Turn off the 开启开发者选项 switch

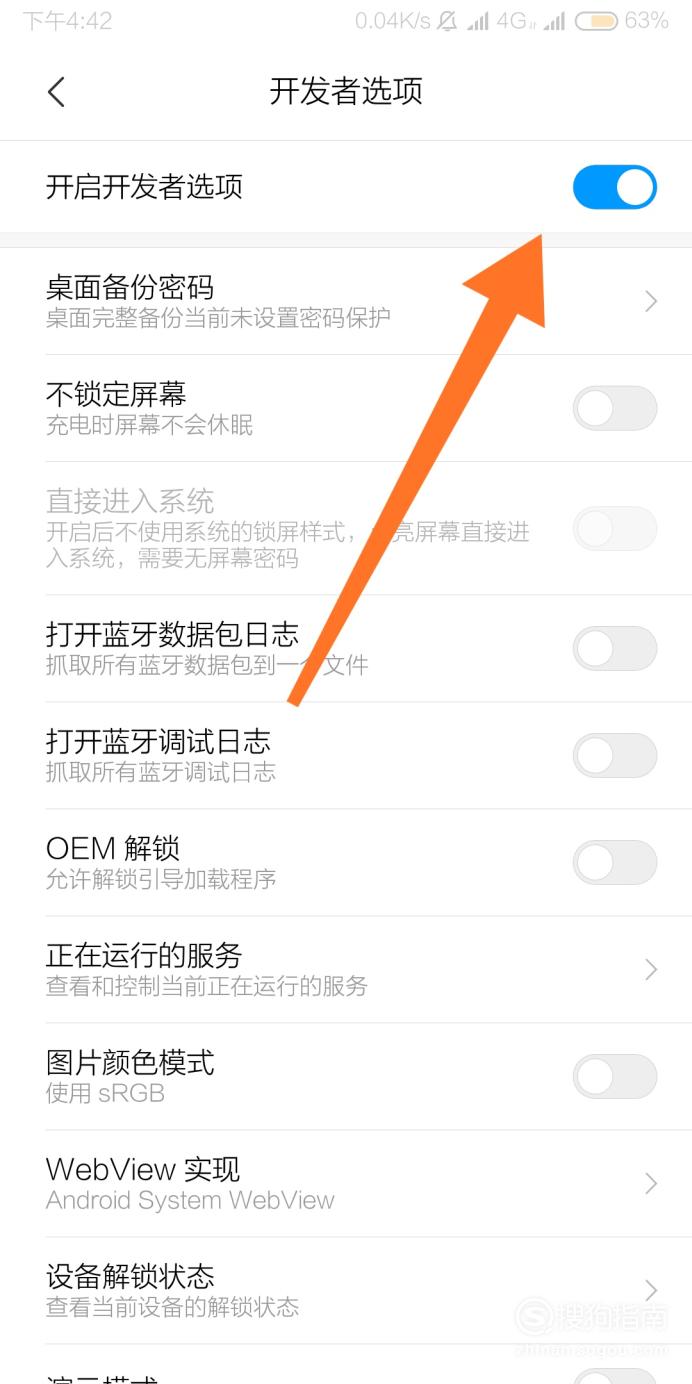click(x=614, y=187)
